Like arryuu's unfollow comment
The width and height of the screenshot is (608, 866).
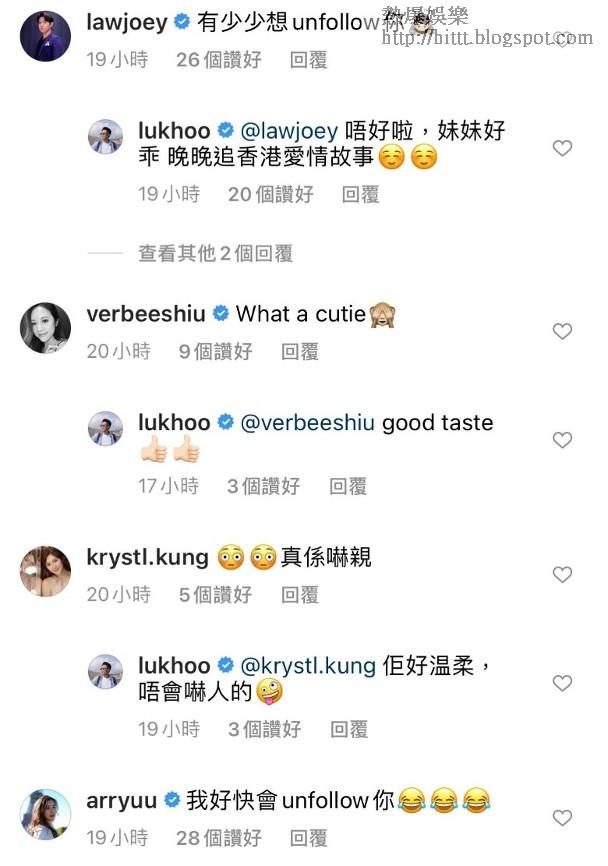pyautogui.click(x=563, y=817)
